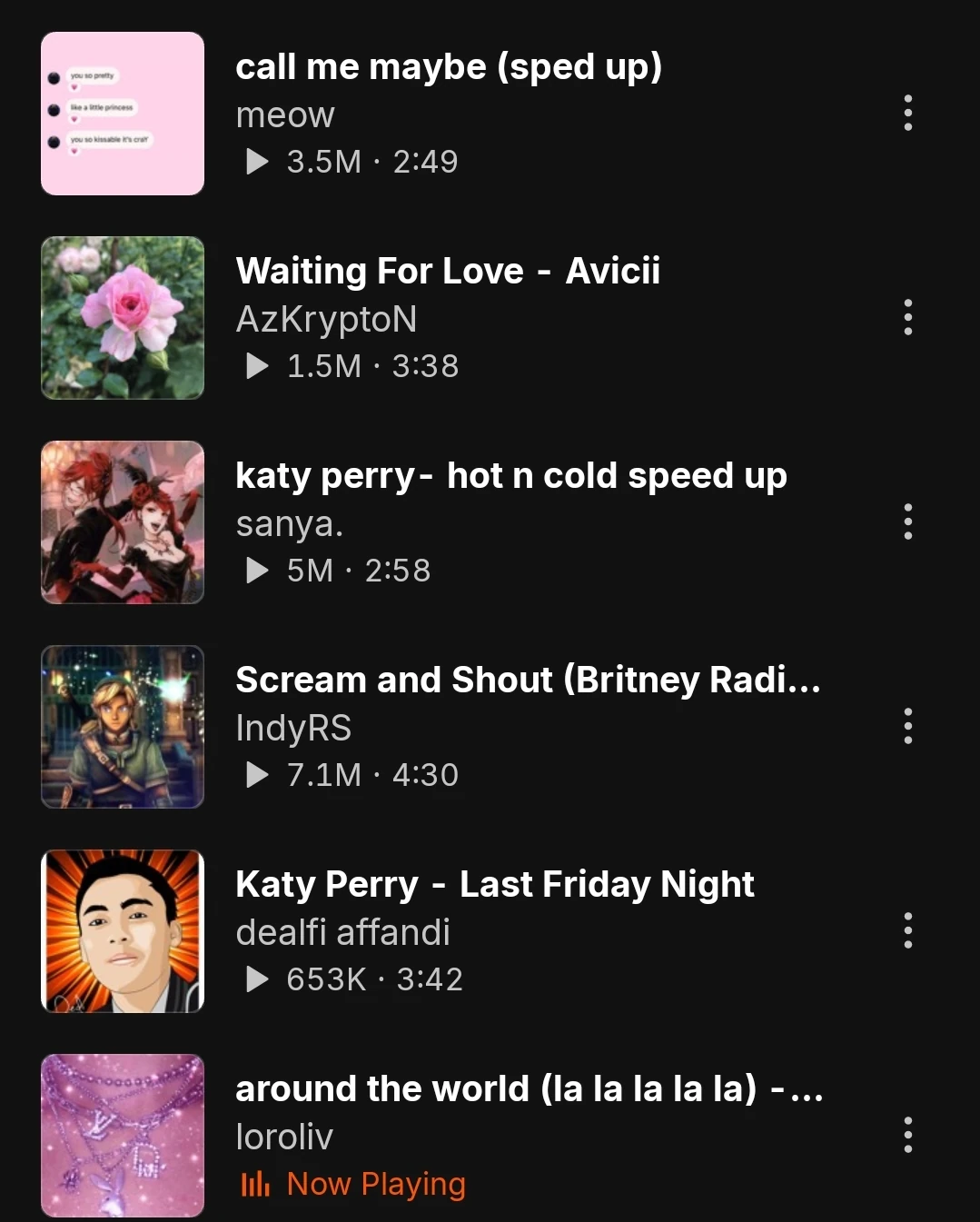Image resolution: width=980 pixels, height=1222 pixels.
Task: Open the three-dot menu for "hot n cold"
Action: pos(907,522)
